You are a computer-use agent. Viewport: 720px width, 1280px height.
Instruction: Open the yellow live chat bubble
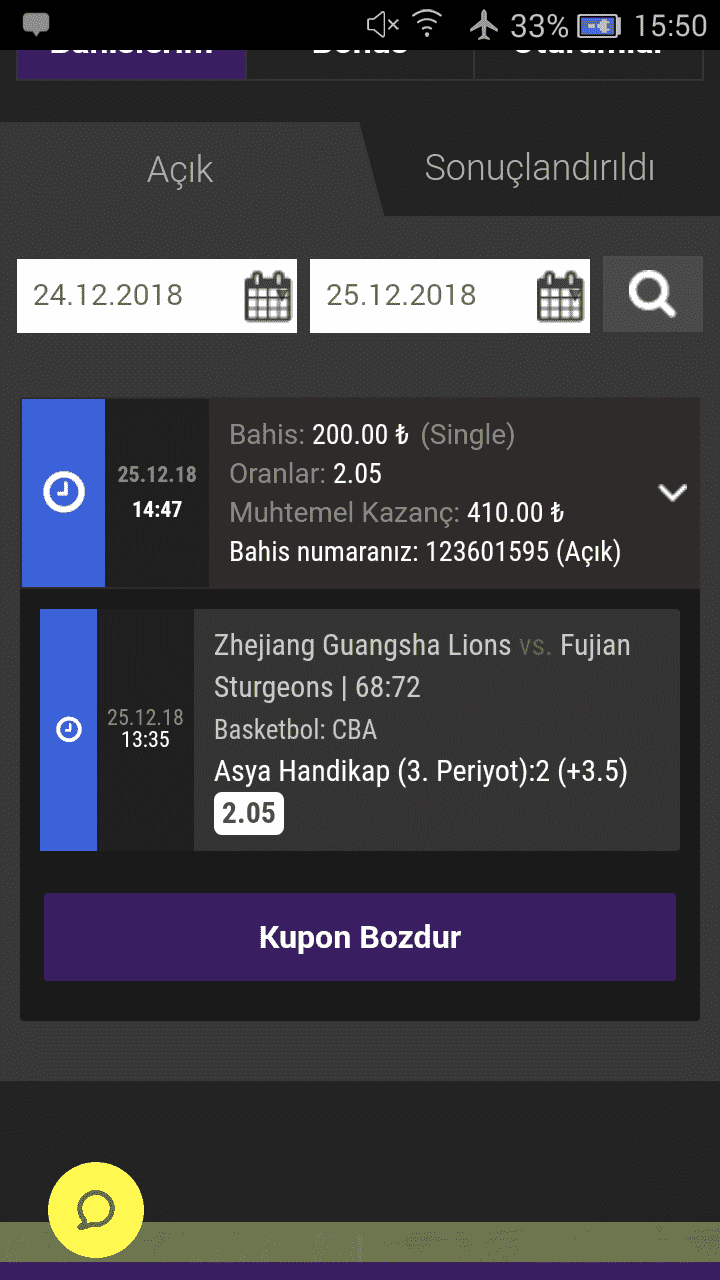pyautogui.click(x=96, y=1210)
